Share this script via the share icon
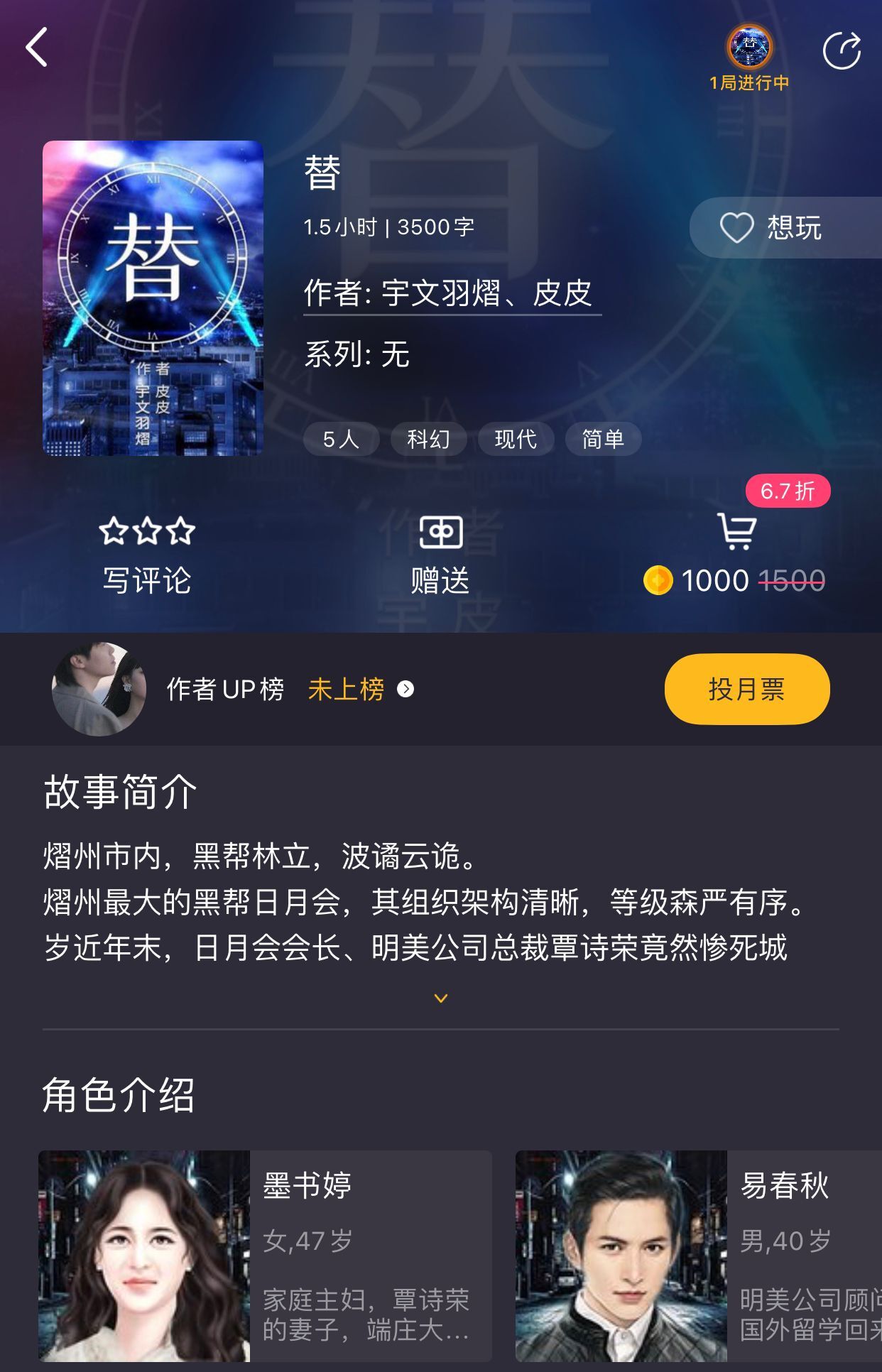This screenshot has height=1372, width=882. click(x=842, y=50)
